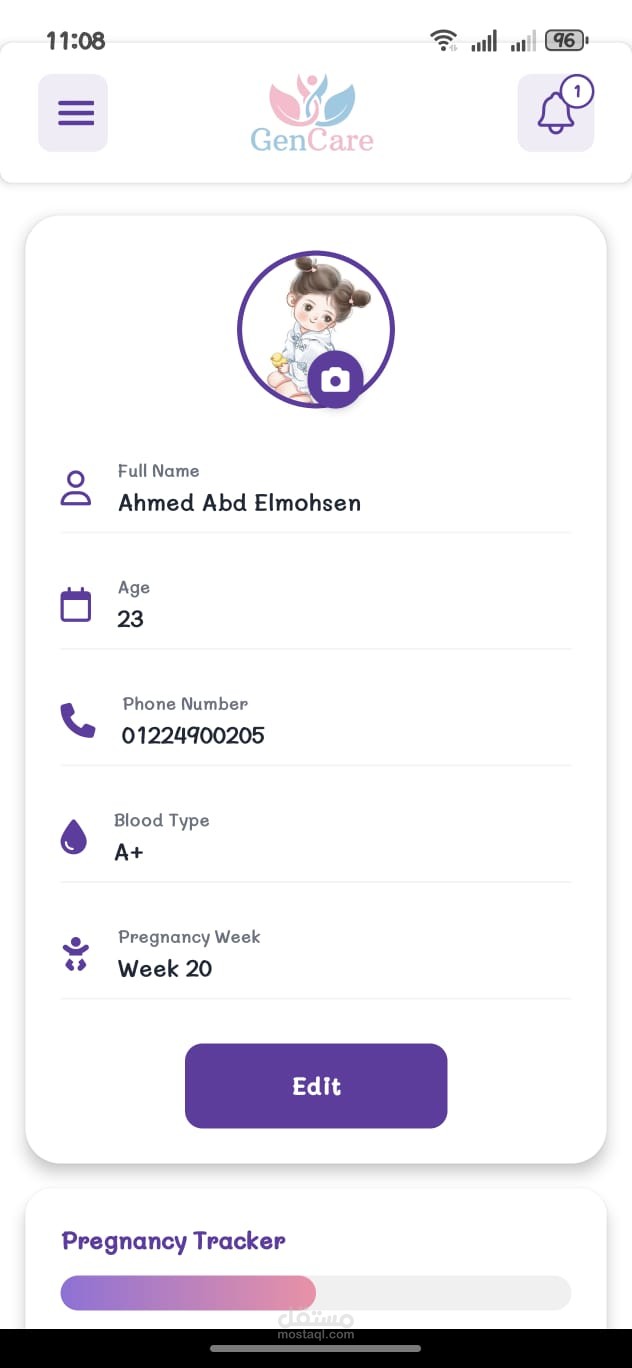The height and width of the screenshot is (1368, 632).
Task: Tap the Edit profile button
Action: pyautogui.click(x=316, y=1086)
